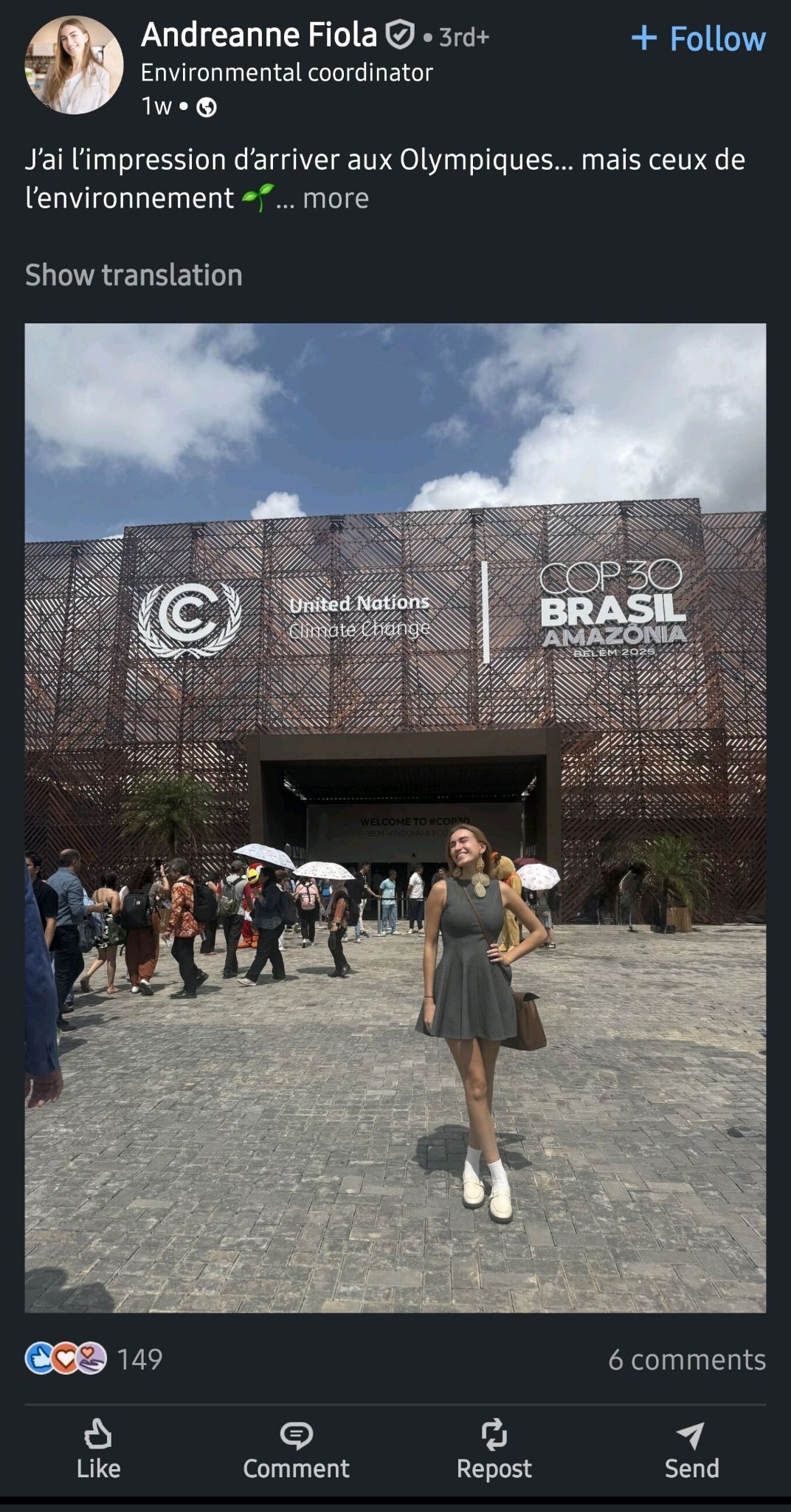Open Andreanne Fiola's profile name link
The image size is (791, 1512).
point(258,35)
